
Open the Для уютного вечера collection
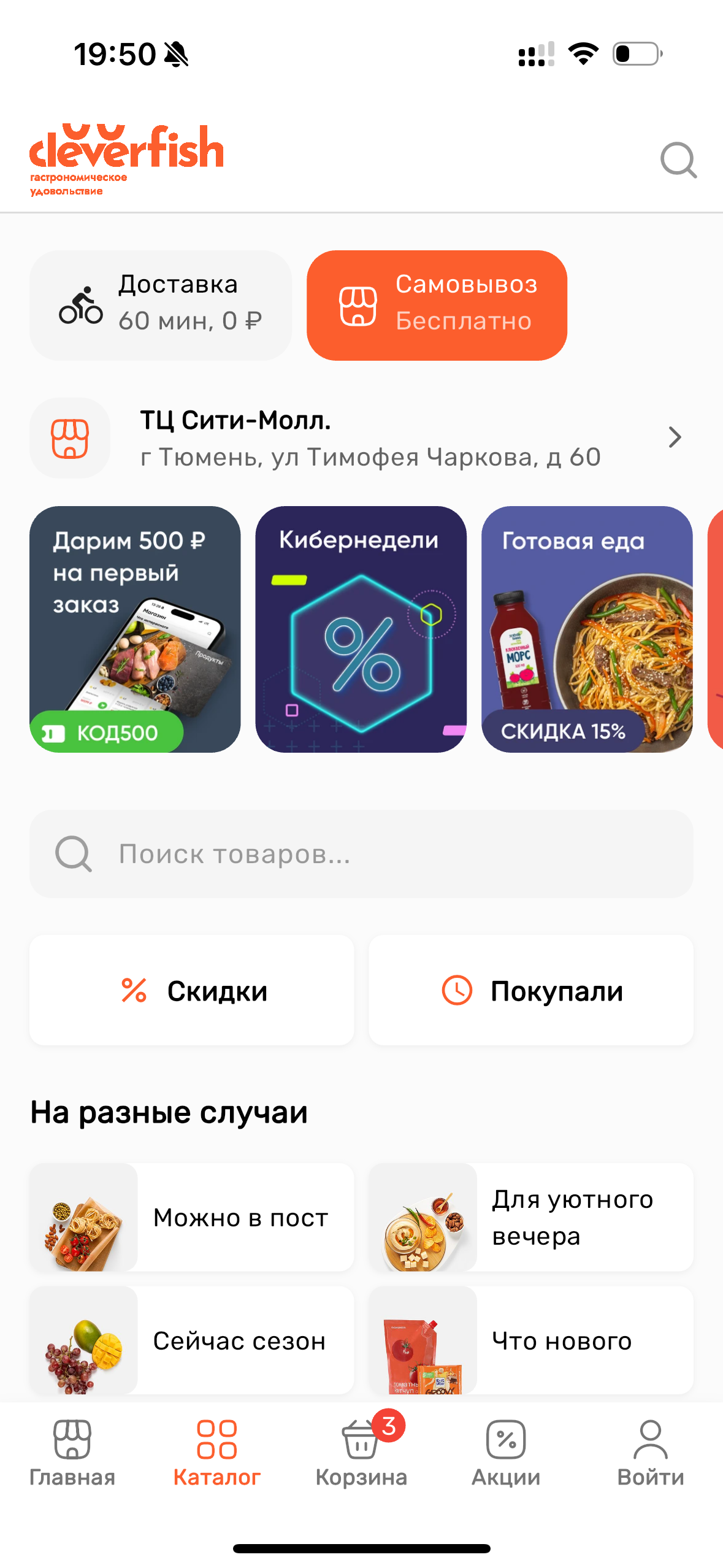[531, 1217]
